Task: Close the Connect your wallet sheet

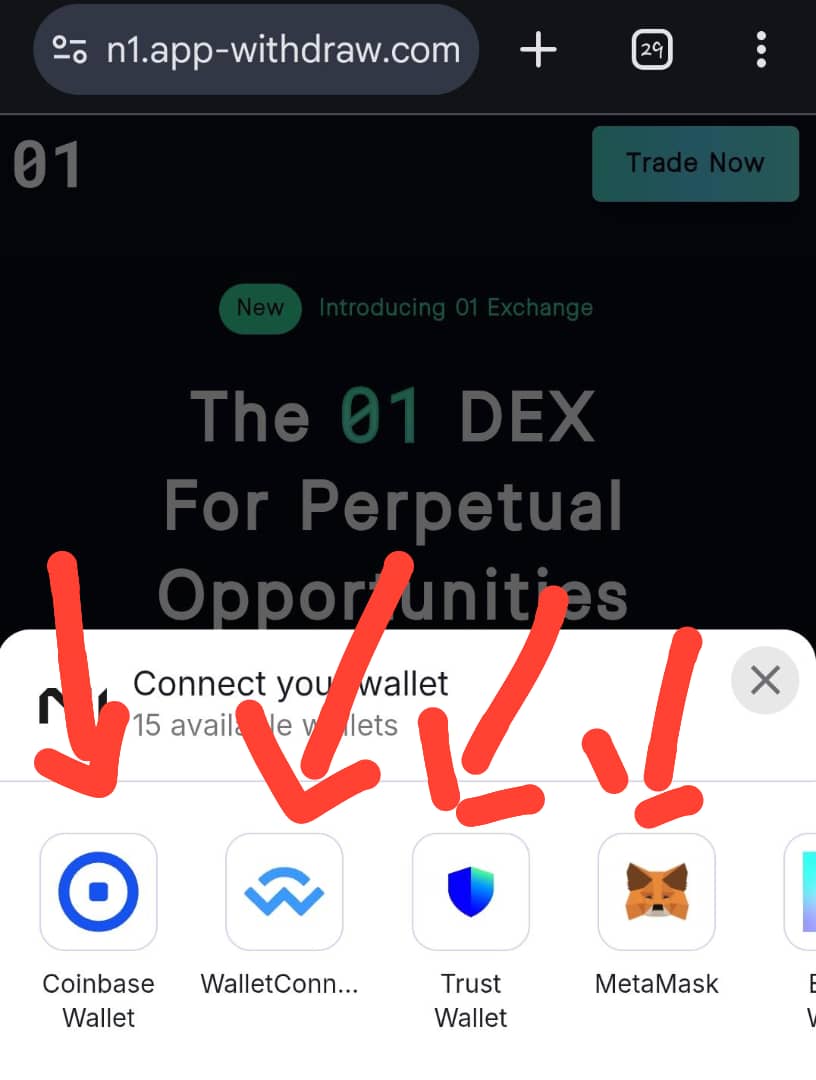Action: (x=765, y=681)
